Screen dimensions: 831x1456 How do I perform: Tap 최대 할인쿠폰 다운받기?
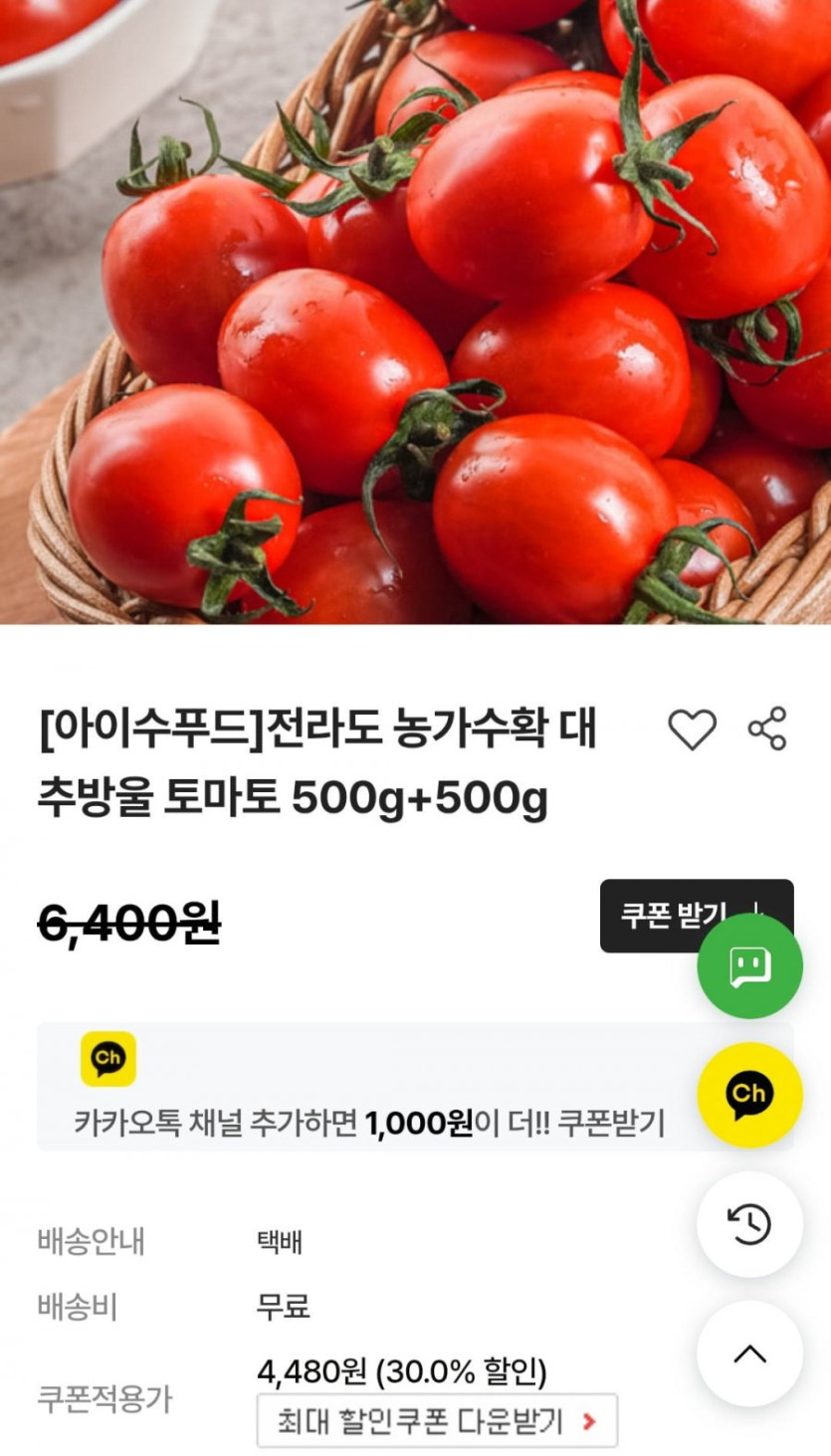tap(436, 1420)
